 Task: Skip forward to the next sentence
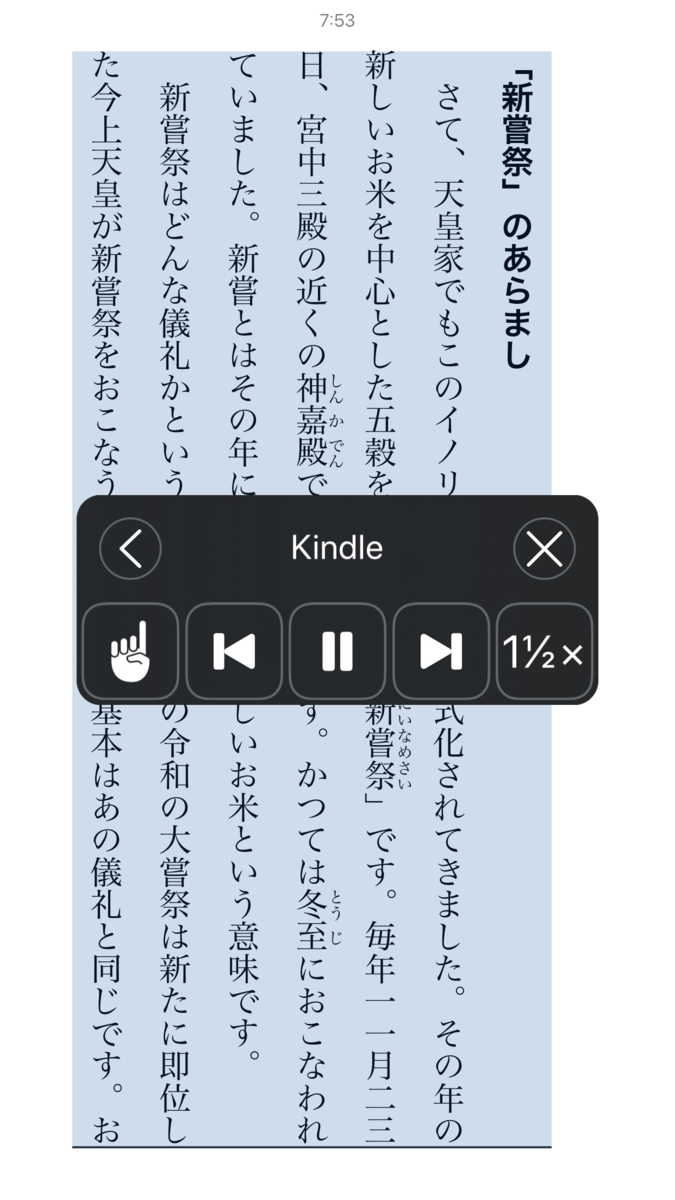pyautogui.click(x=441, y=651)
